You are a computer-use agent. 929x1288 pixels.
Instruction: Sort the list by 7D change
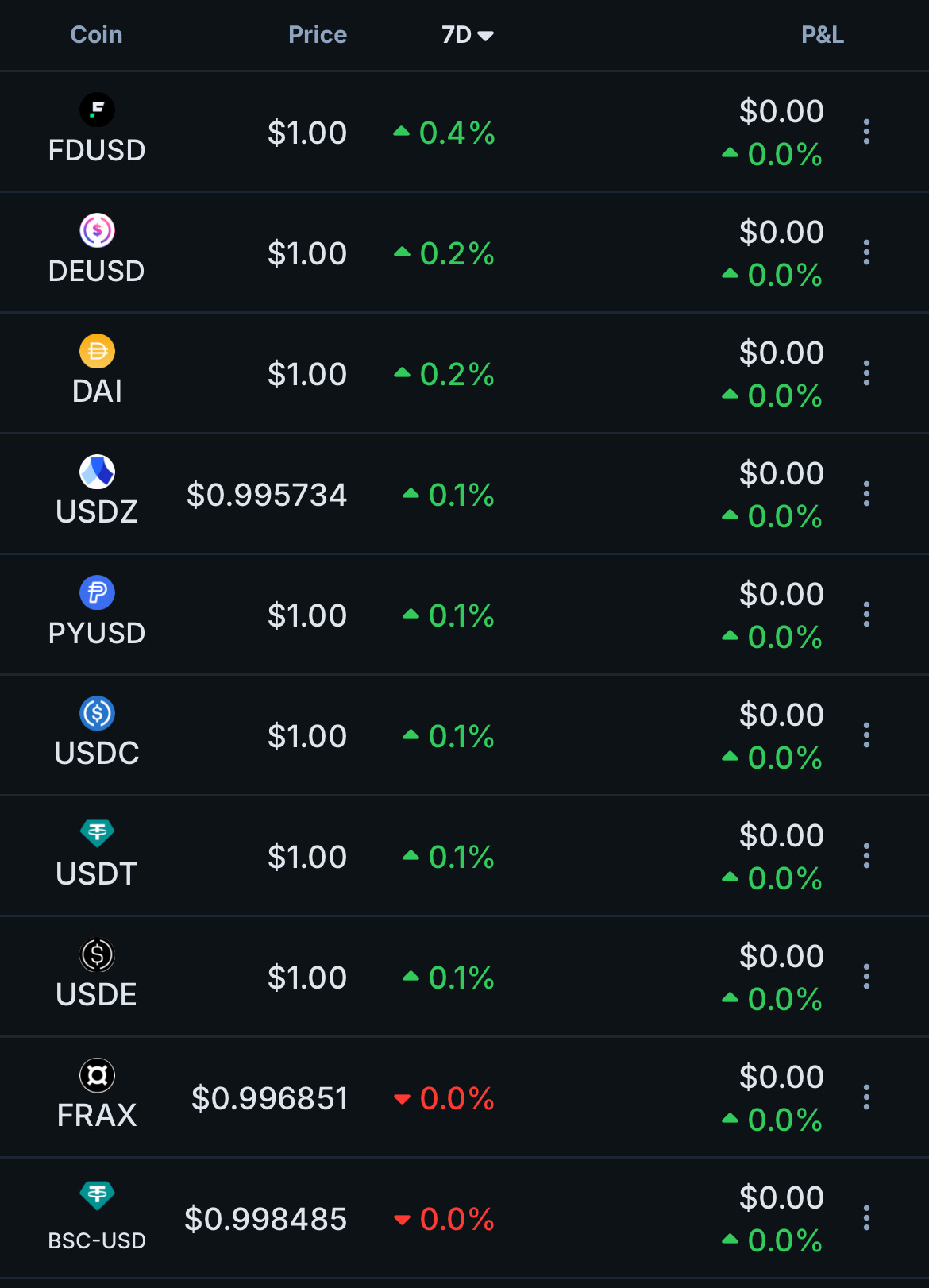pos(467,35)
